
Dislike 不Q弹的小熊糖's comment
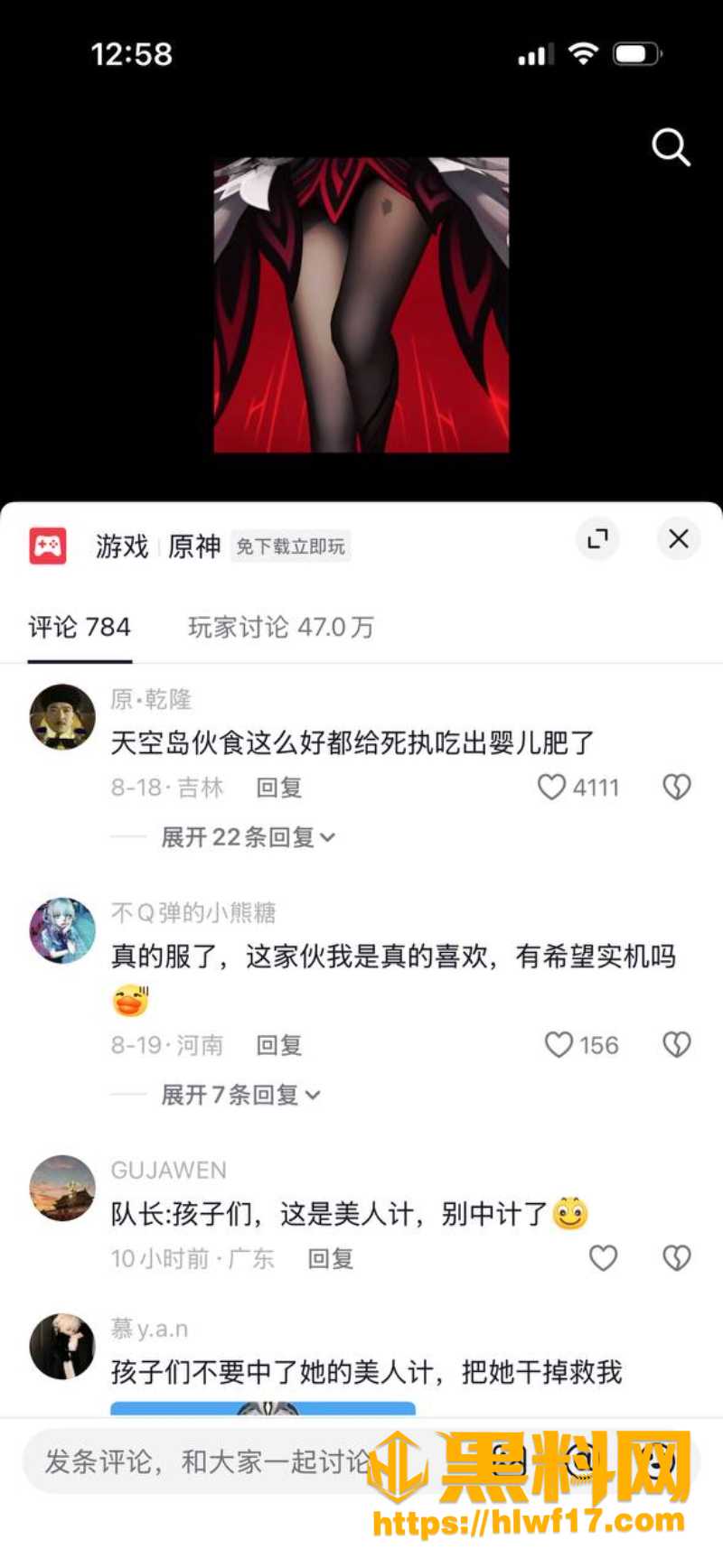click(x=677, y=1045)
